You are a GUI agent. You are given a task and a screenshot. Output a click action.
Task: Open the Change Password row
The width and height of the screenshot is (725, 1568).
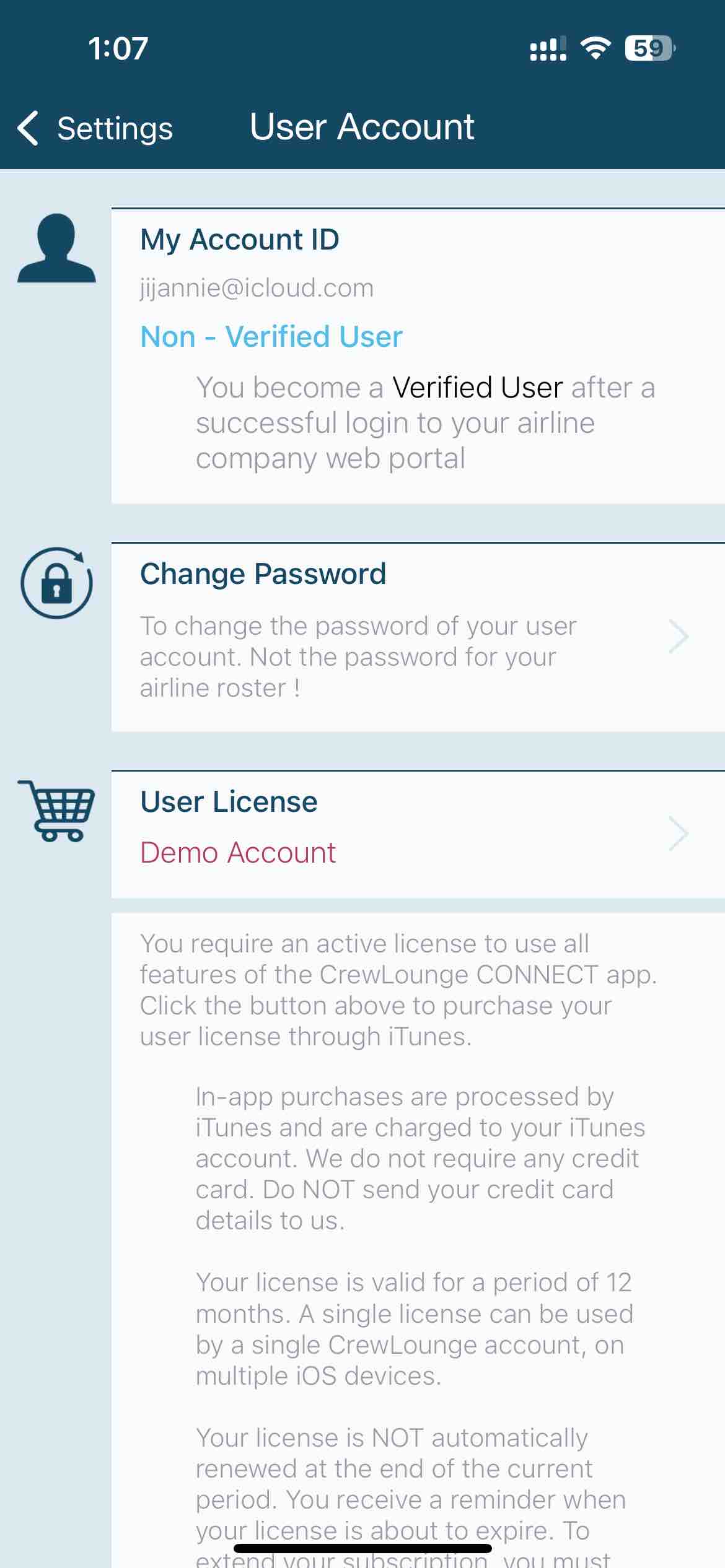[x=418, y=637]
